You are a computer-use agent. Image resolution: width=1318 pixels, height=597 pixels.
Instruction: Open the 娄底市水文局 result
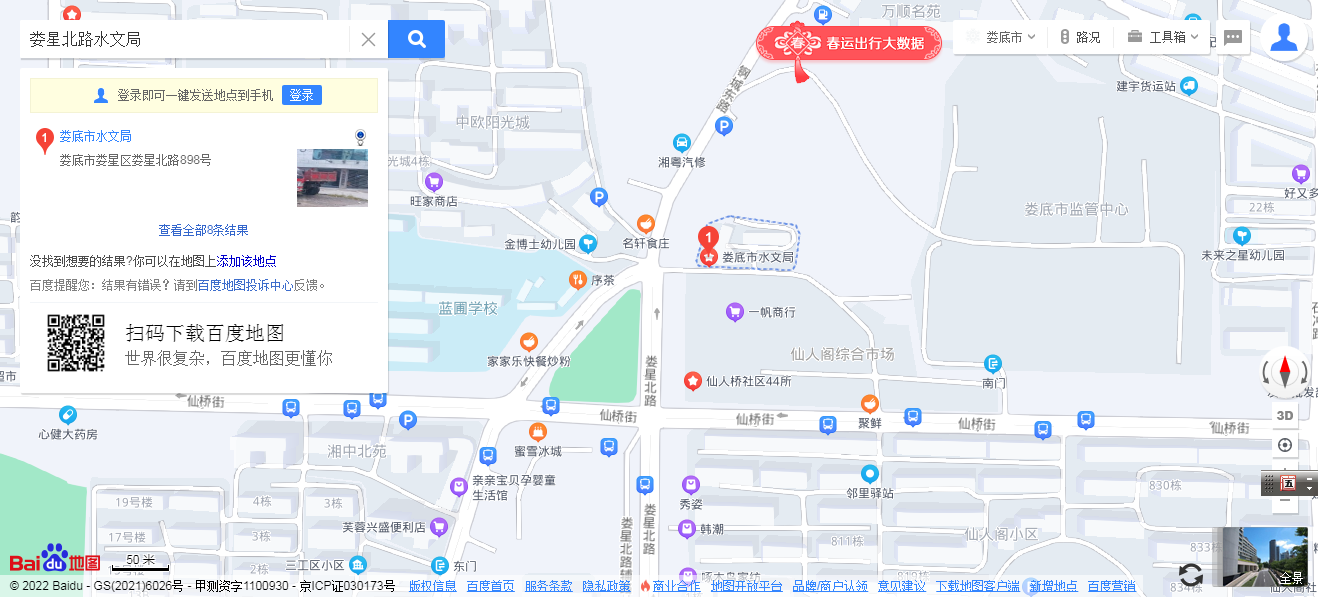click(95, 136)
